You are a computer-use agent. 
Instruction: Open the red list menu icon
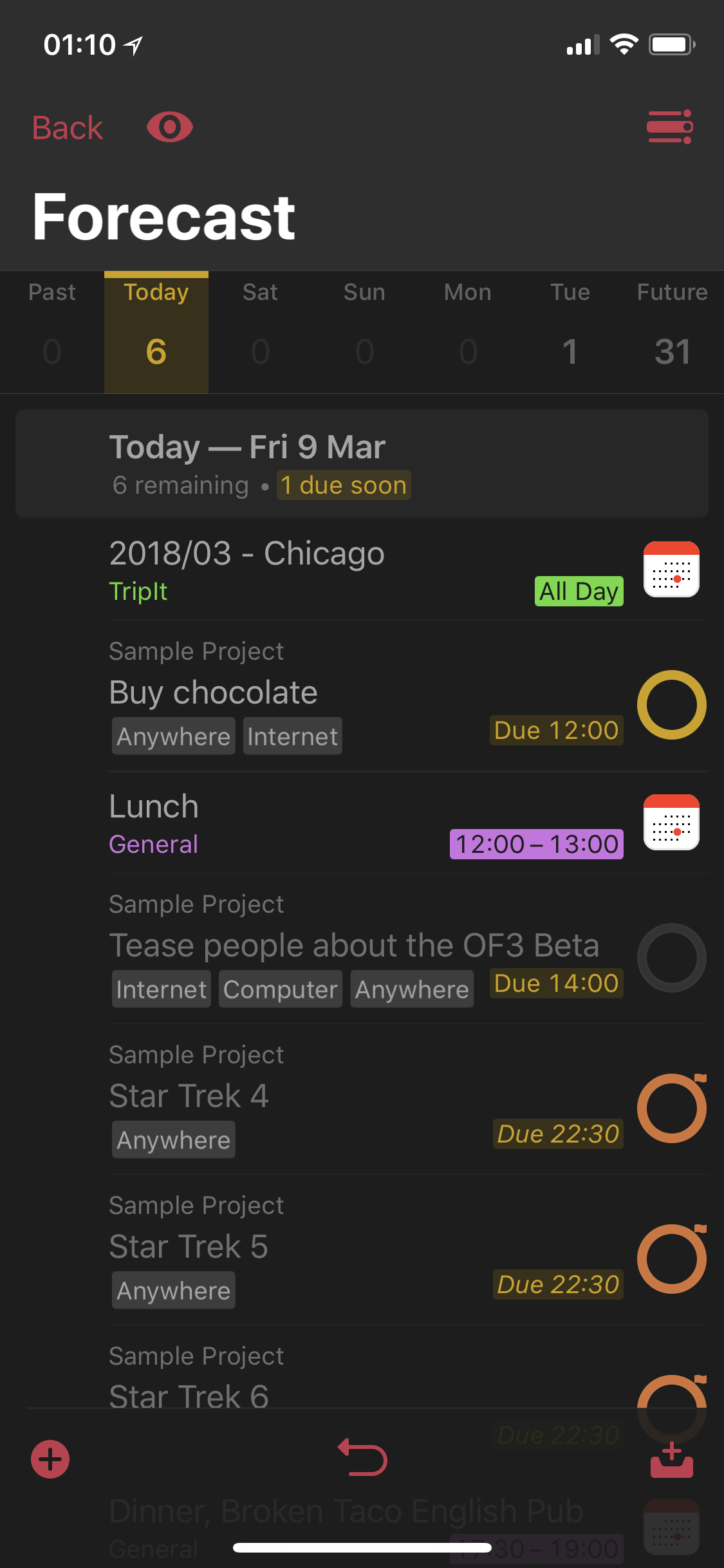pyautogui.click(x=669, y=127)
